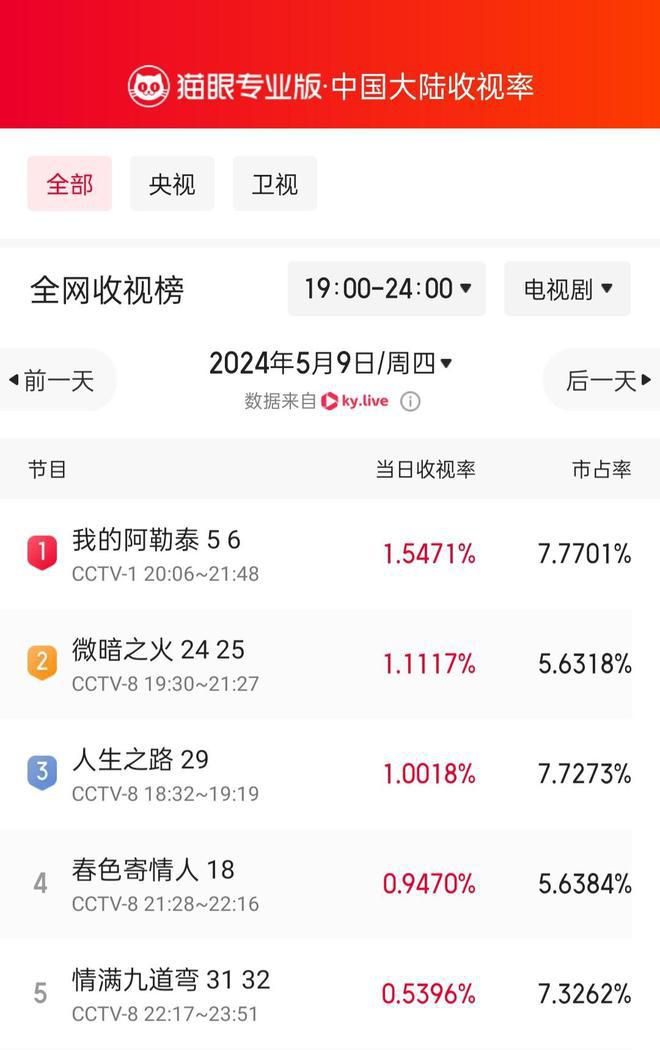Tap the info icon beside ky.live
This screenshot has height=1050, width=660.
coord(411,402)
